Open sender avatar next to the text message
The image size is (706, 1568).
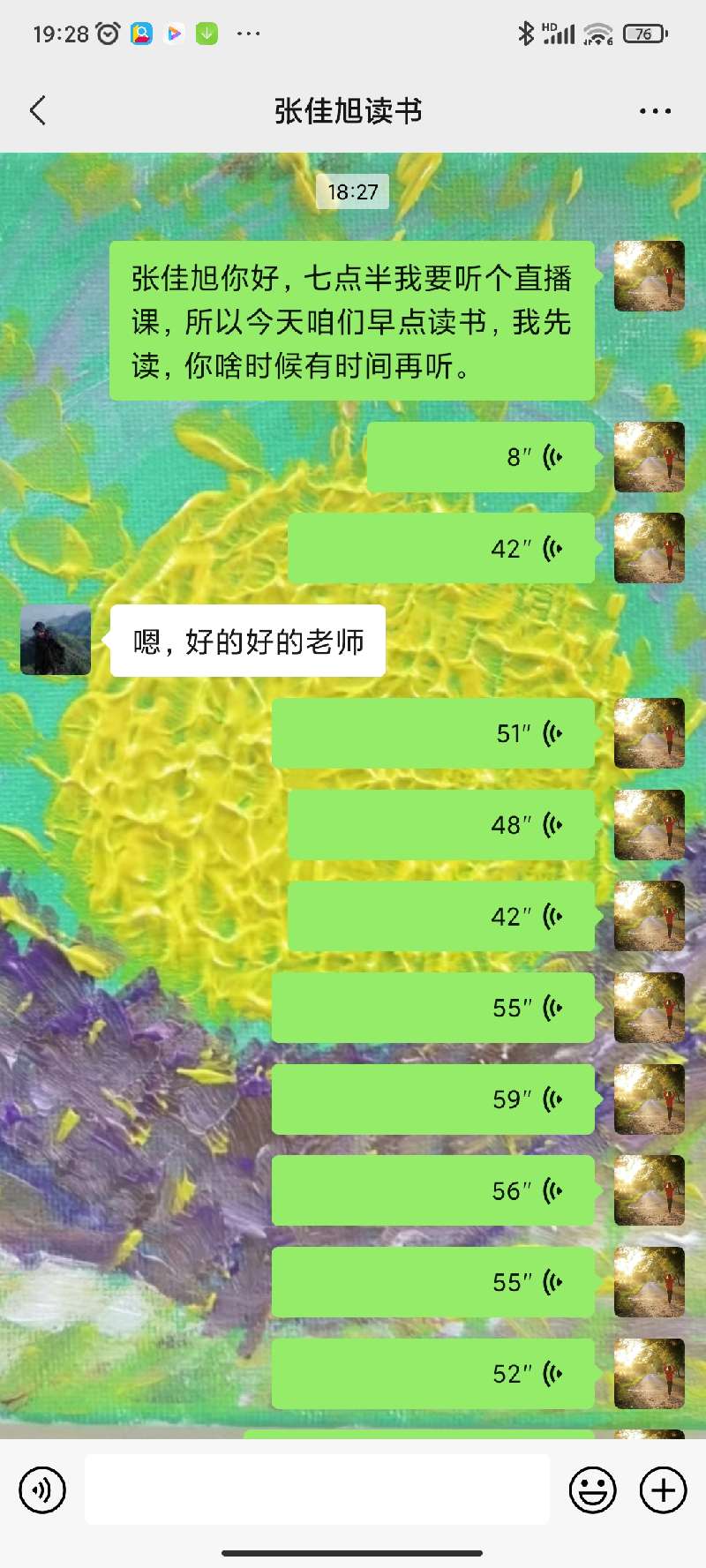[x=649, y=276]
